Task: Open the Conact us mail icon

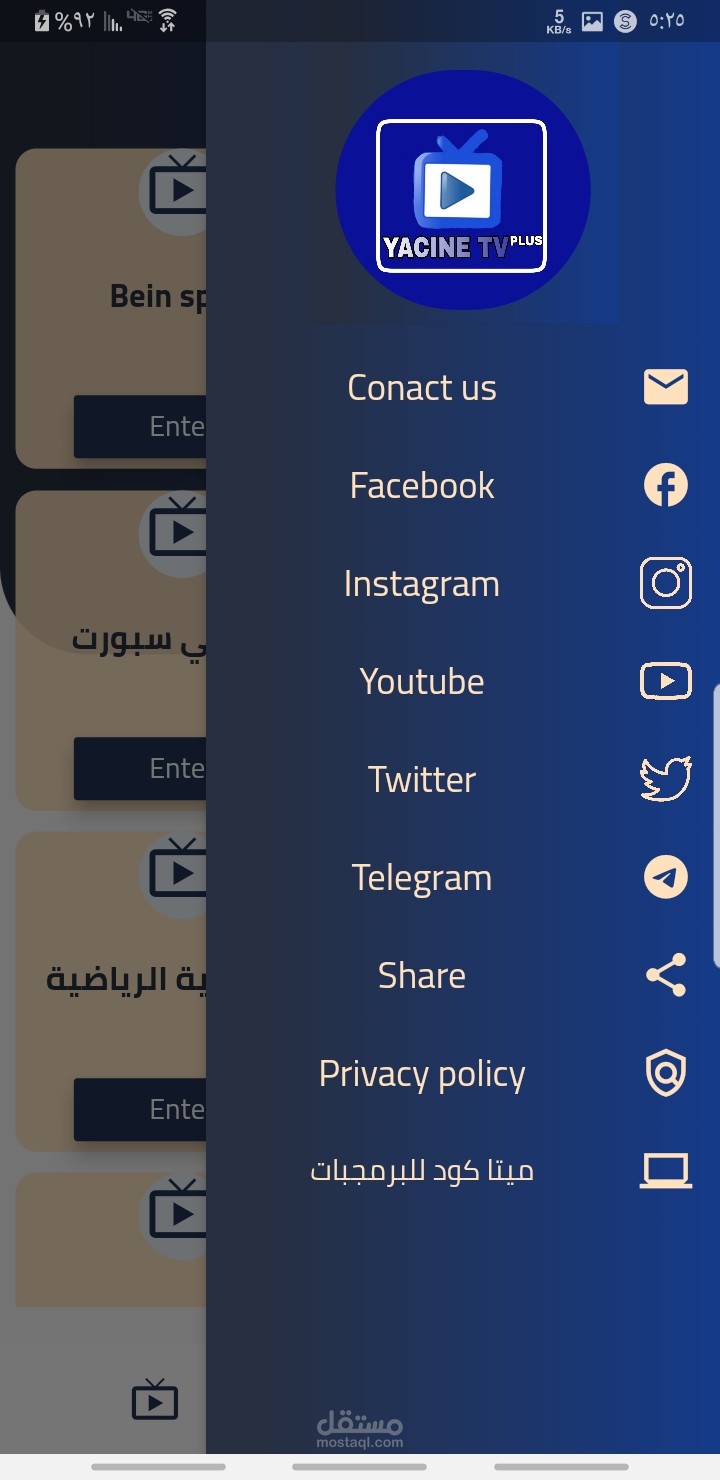Action: coord(665,387)
